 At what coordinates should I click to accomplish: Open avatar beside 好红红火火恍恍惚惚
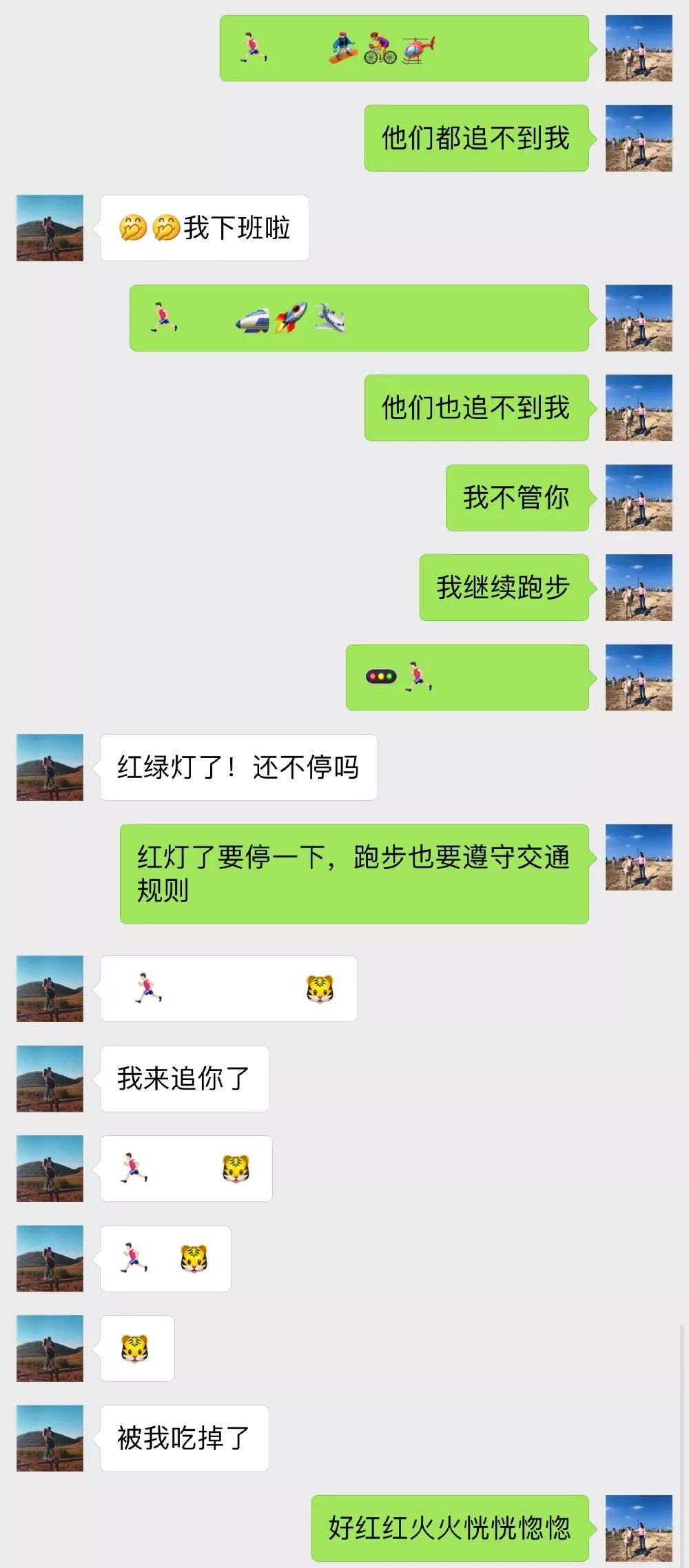(639, 1528)
